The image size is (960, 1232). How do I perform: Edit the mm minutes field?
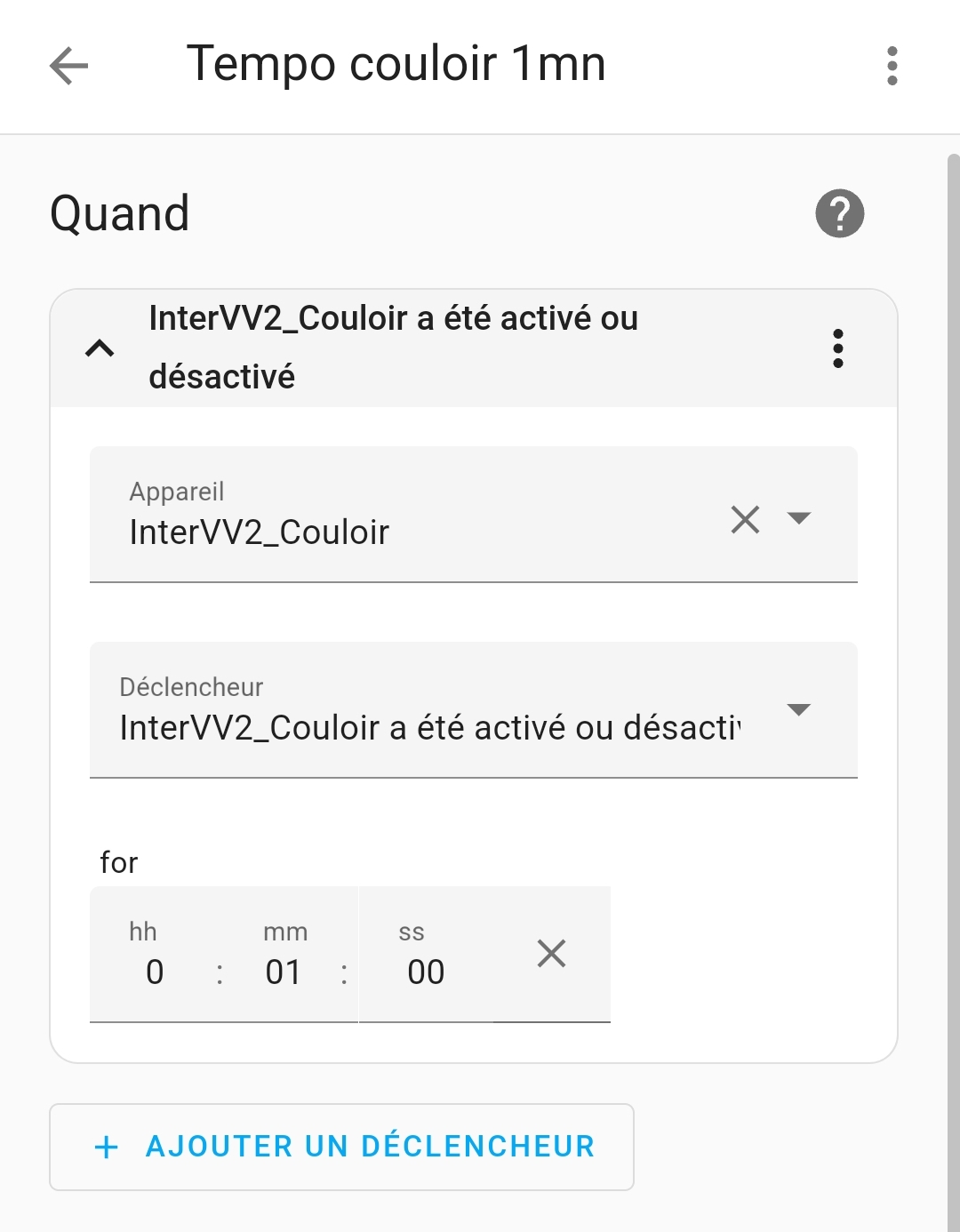tap(284, 972)
